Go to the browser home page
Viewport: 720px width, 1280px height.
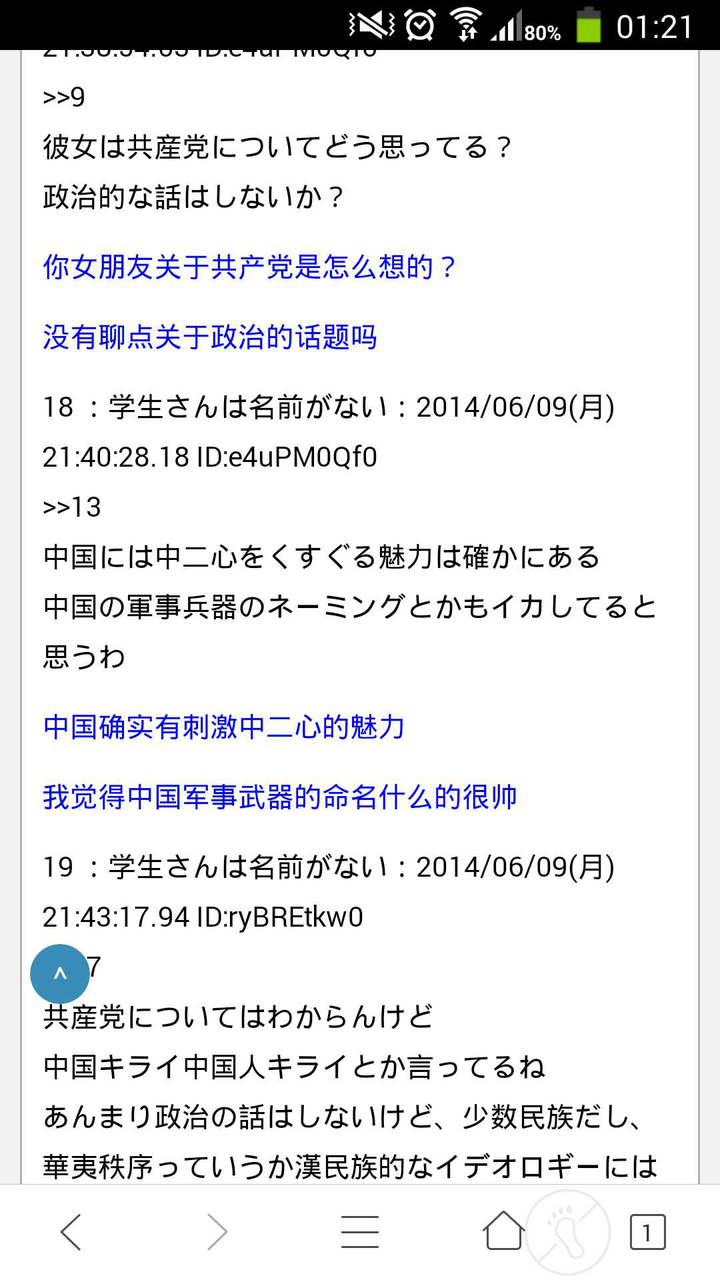click(503, 1231)
